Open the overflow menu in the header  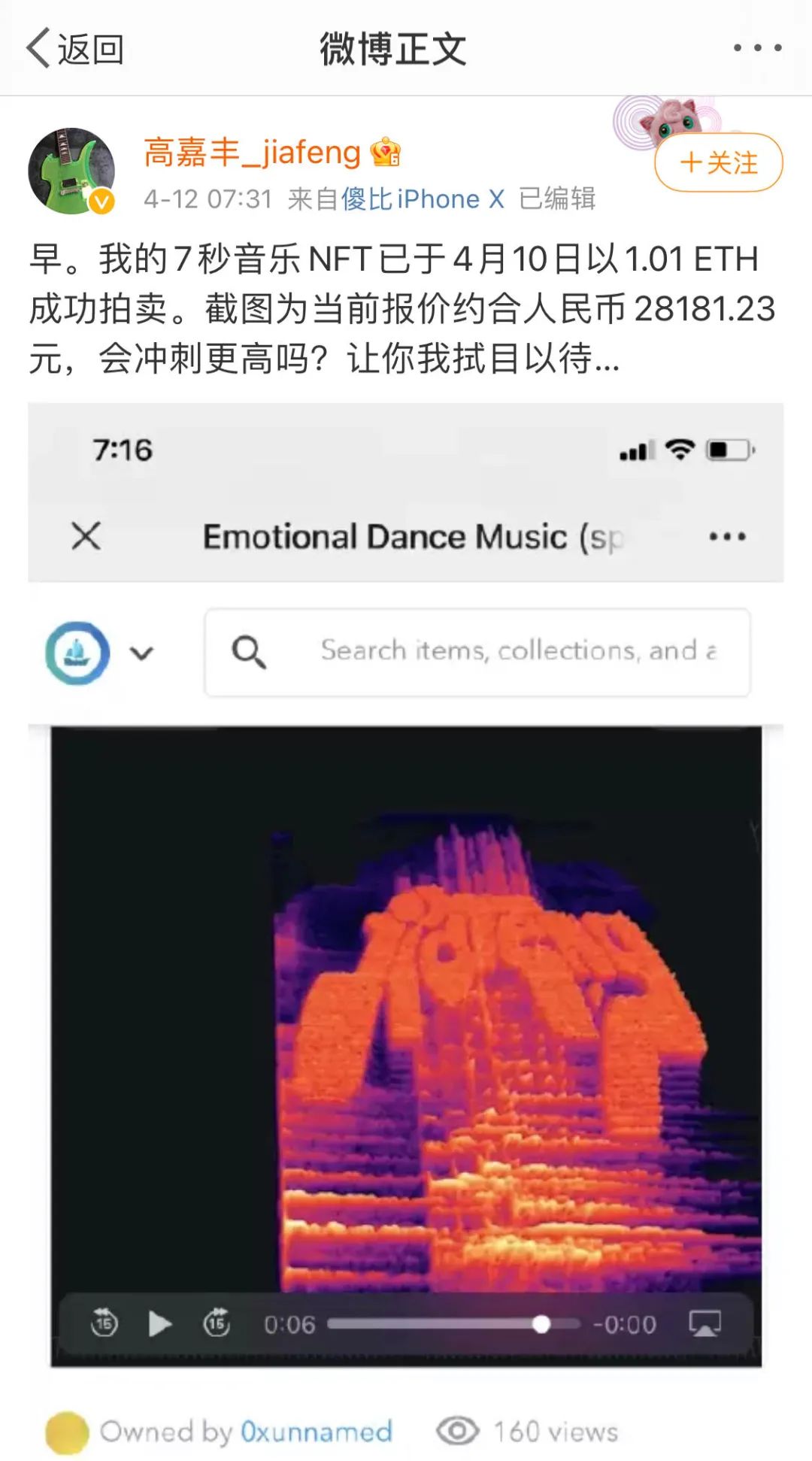[x=757, y=48]
